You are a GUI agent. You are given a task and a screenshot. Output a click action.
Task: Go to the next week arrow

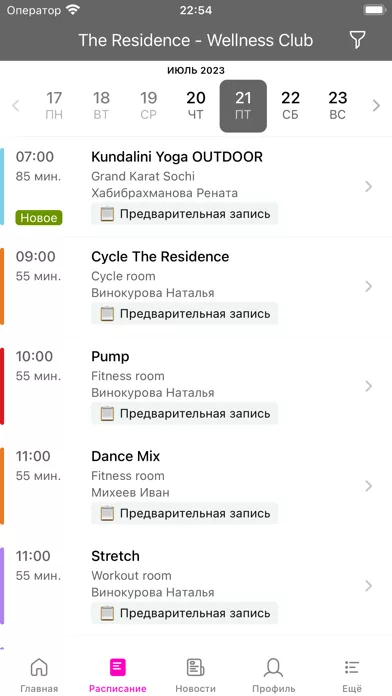point(376,106)
